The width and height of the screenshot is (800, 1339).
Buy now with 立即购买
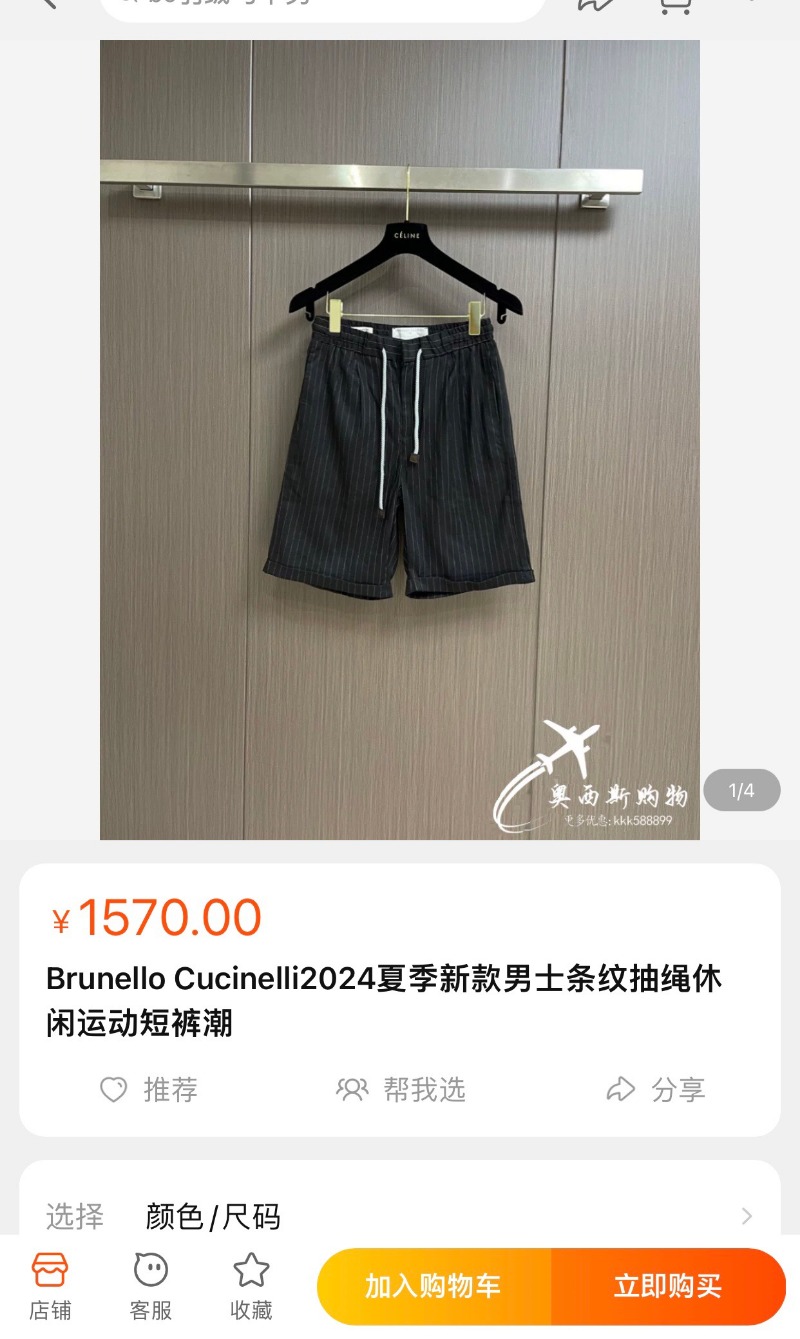coord(668,1286)
